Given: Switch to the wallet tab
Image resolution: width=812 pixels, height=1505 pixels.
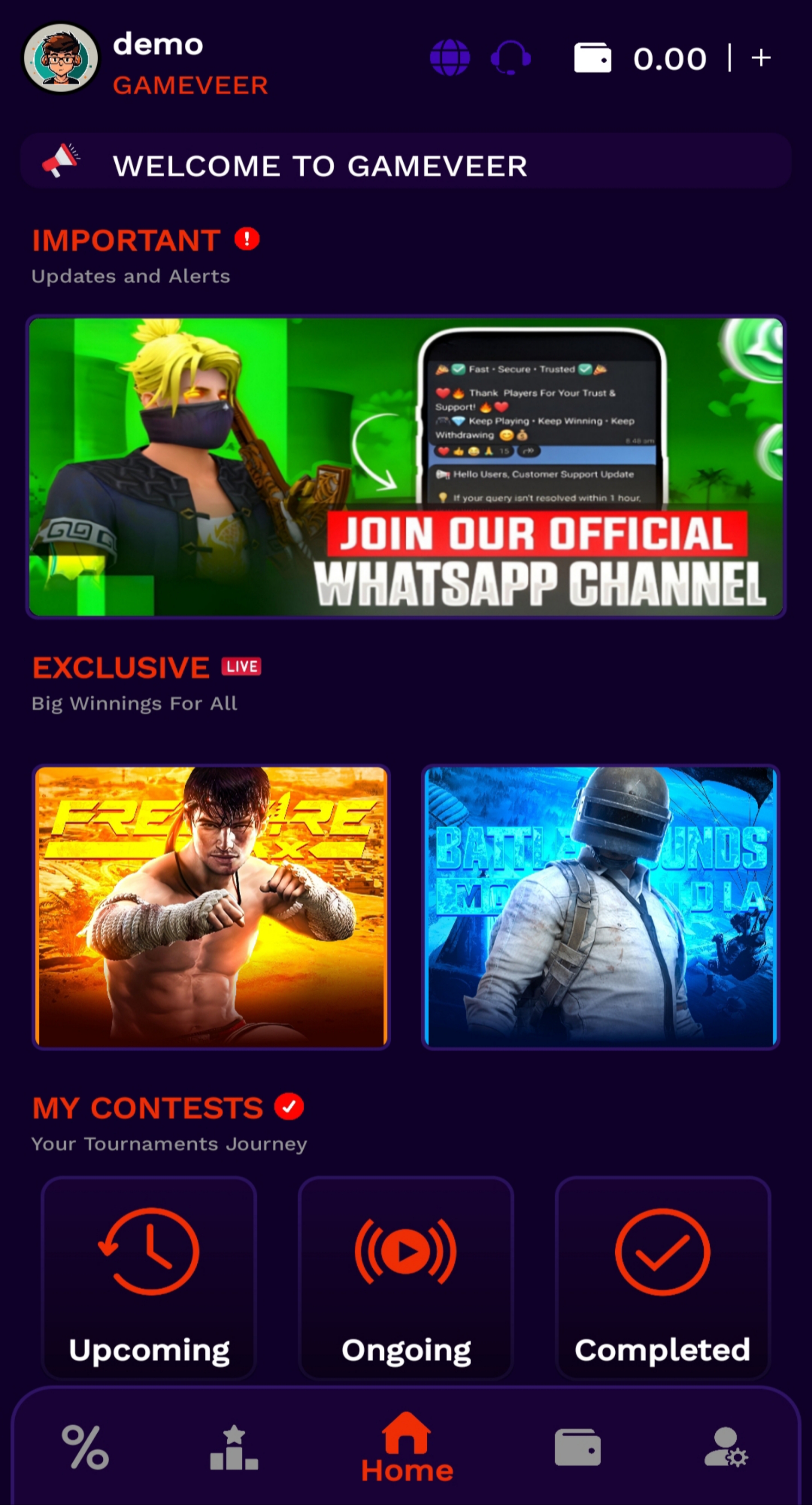Looking at the screenshot, I should [577, 1447].
